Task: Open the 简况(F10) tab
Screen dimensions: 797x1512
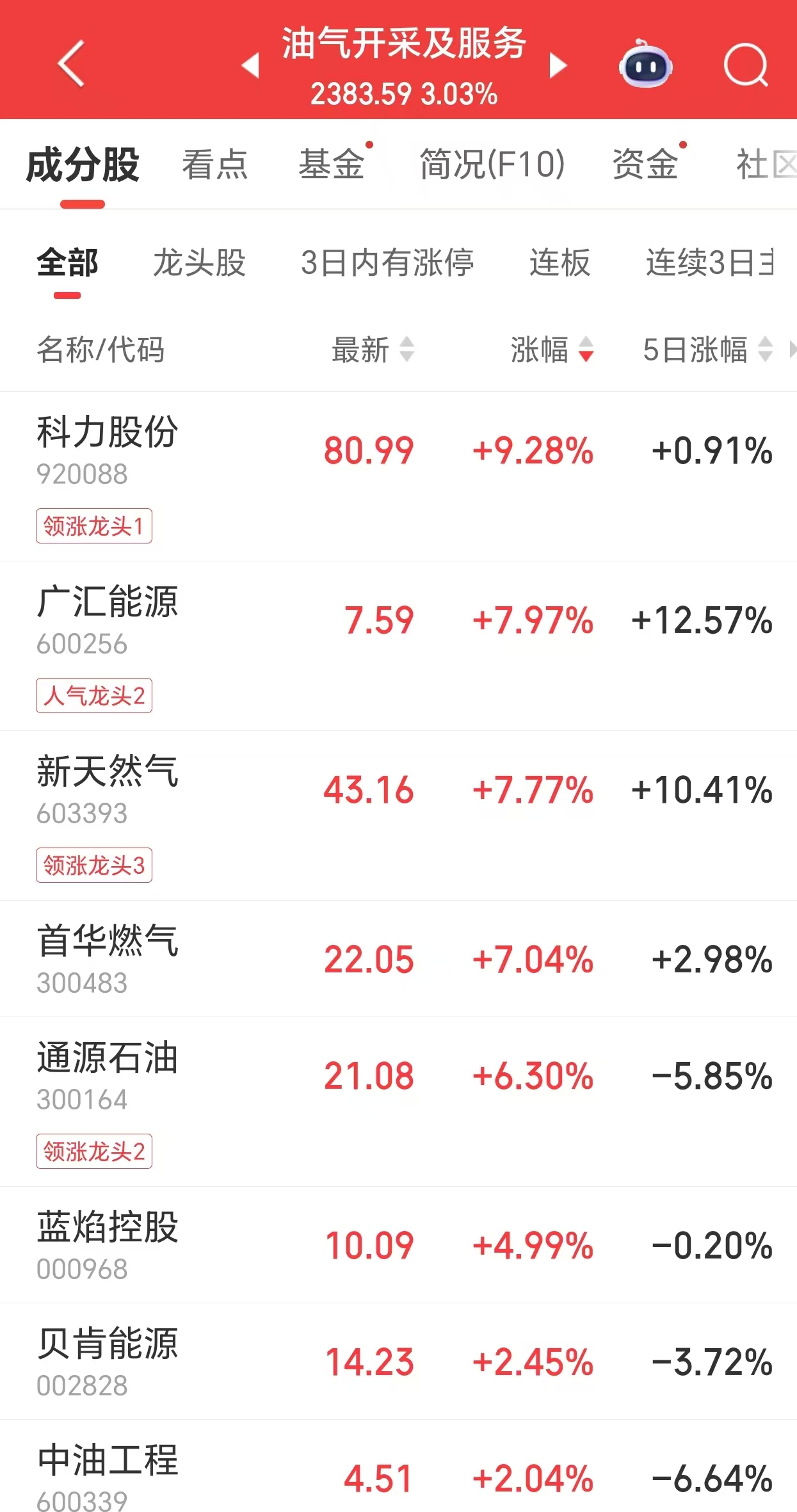Action: pyautogui.click(x=492, y=165)
